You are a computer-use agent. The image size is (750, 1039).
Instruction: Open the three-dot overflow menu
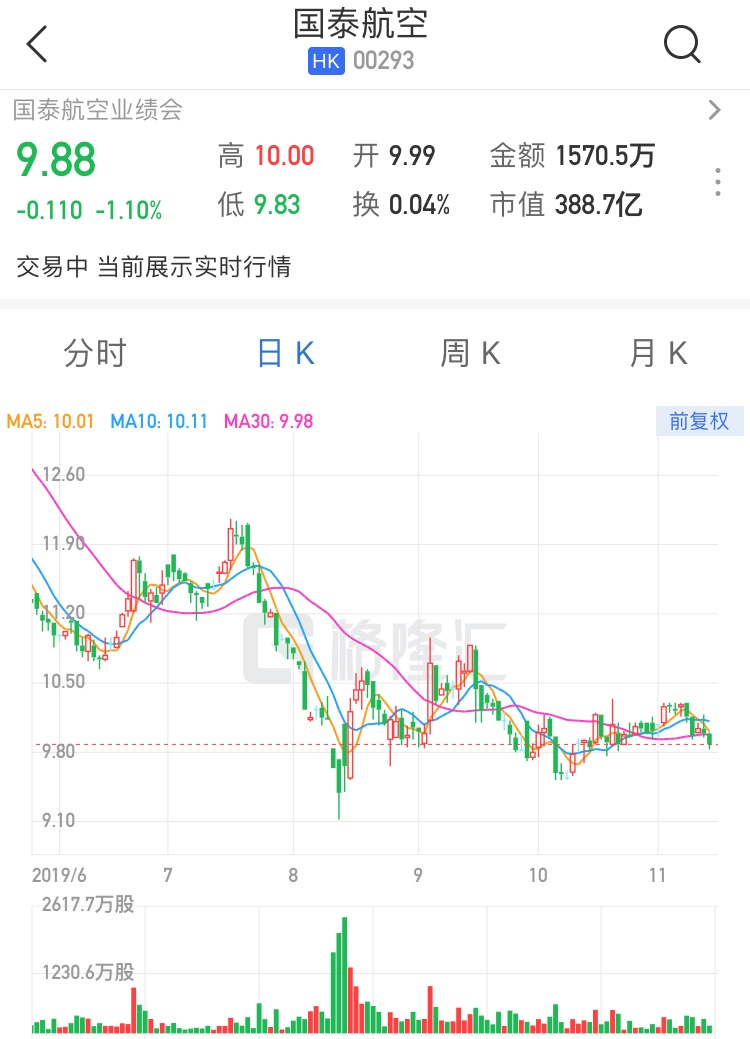pos(717,183)
